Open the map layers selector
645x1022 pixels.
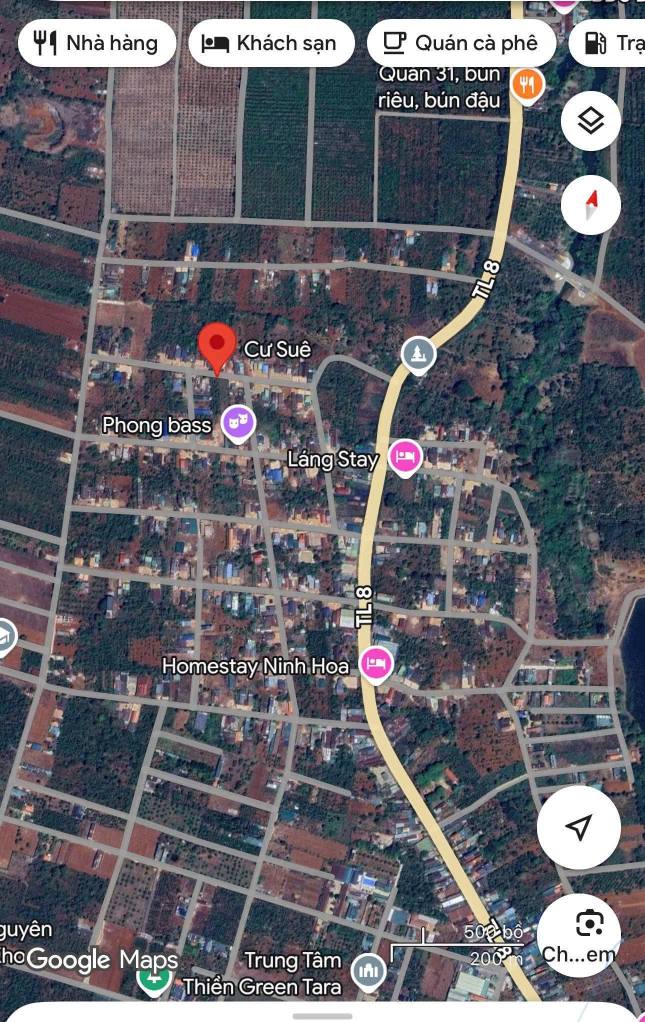click(591, 122)
